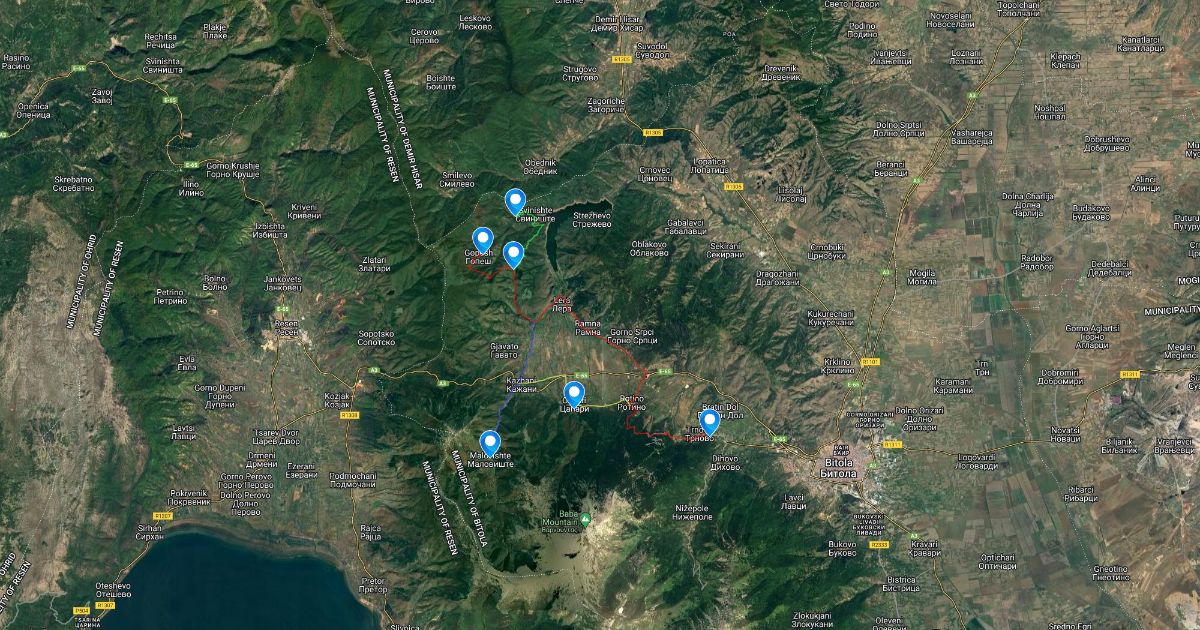Viewport: 1200px width, 630px height.
Task: Select the map pin at Svinishte
Action: 516,201
